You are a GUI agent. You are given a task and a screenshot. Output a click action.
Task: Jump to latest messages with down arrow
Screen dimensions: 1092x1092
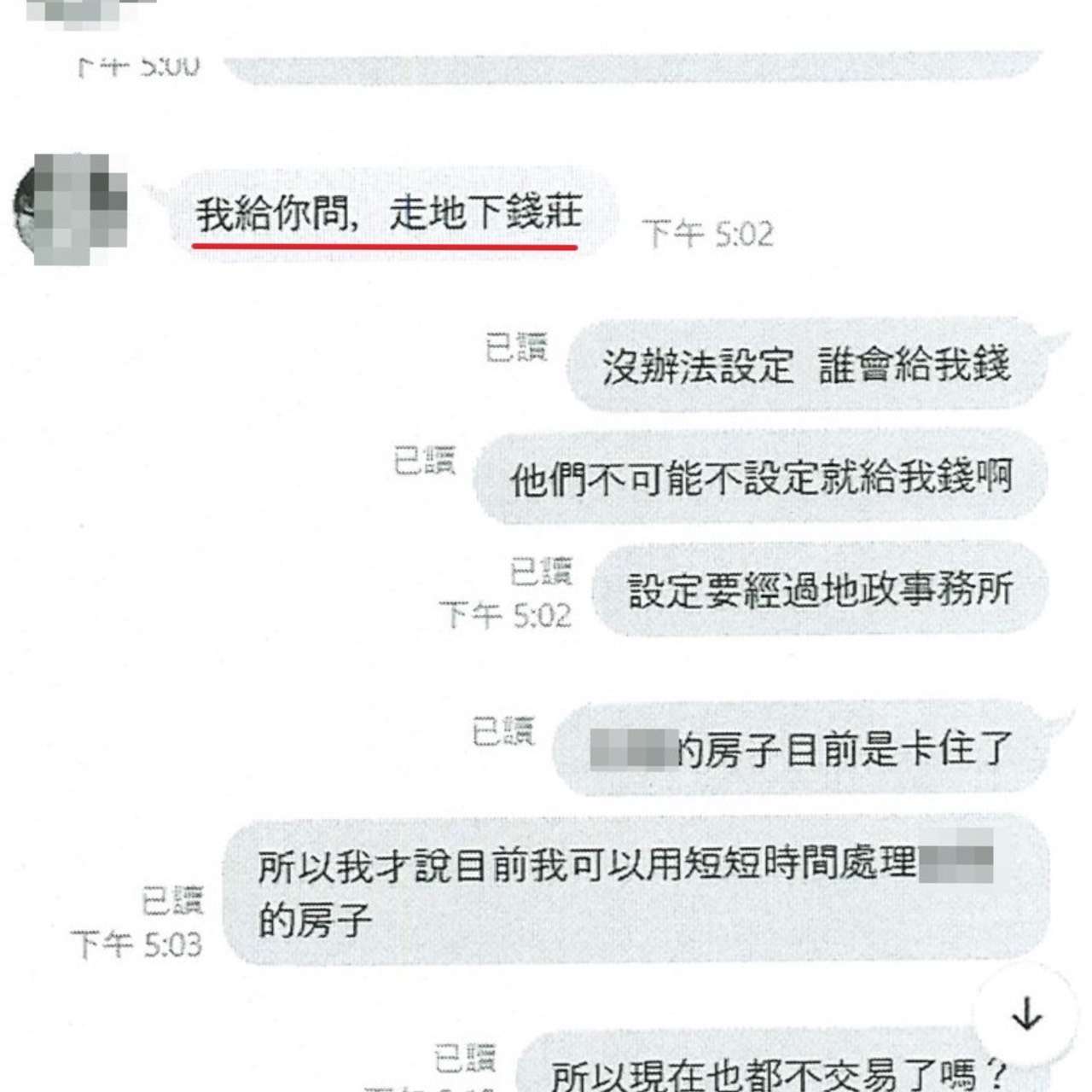[x=1026, y=1014]
